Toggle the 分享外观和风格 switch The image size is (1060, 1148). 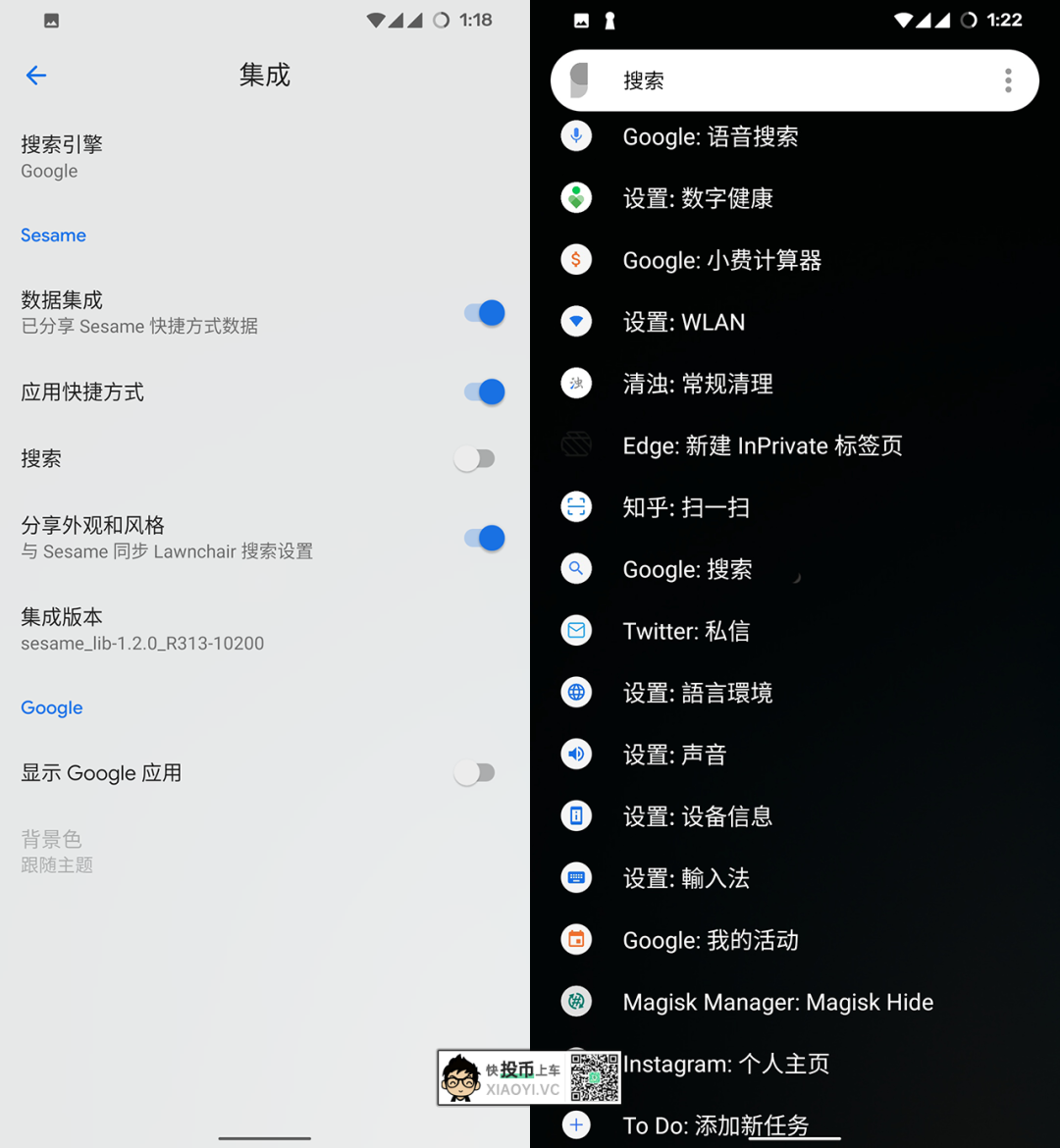tap(484, 538)
